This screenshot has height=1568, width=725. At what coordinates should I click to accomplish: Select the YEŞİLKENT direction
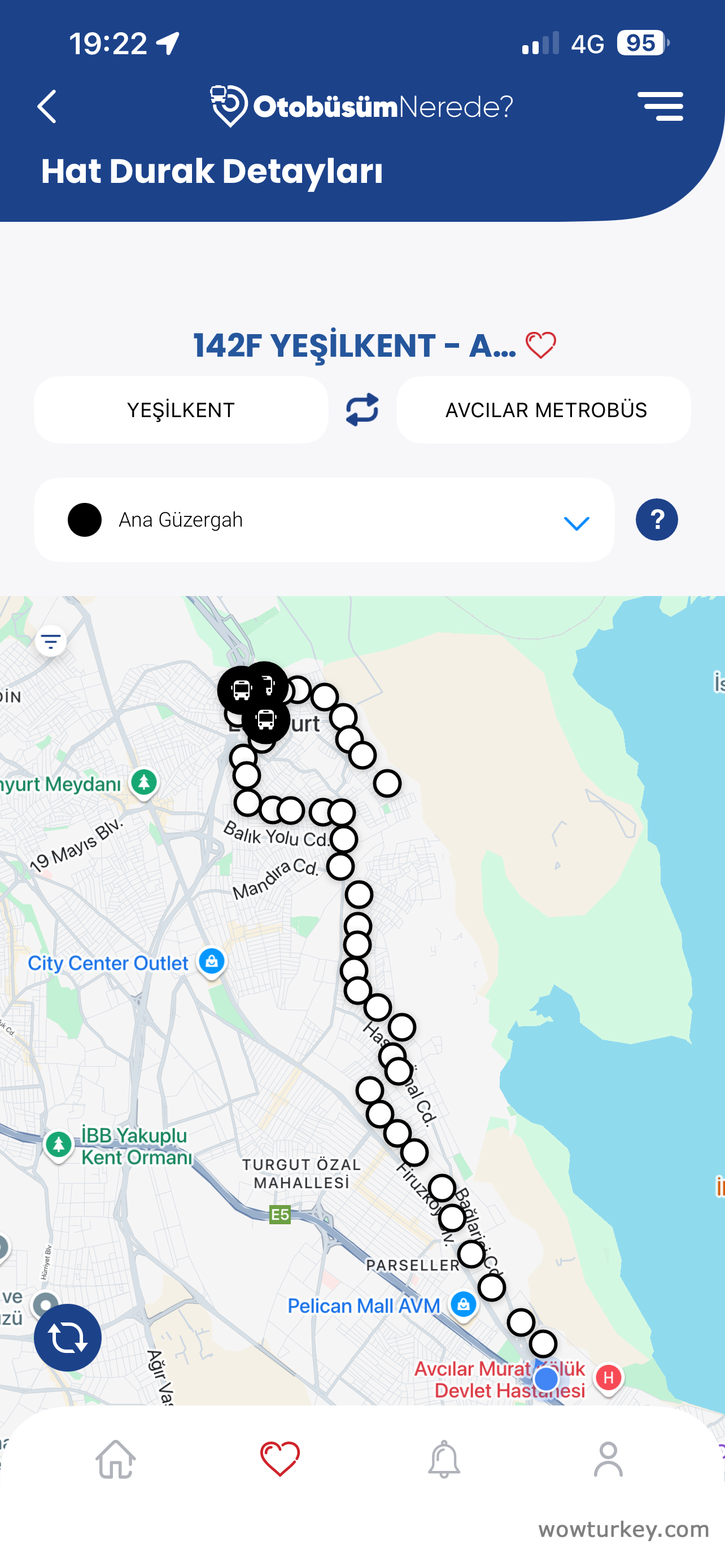181,410
